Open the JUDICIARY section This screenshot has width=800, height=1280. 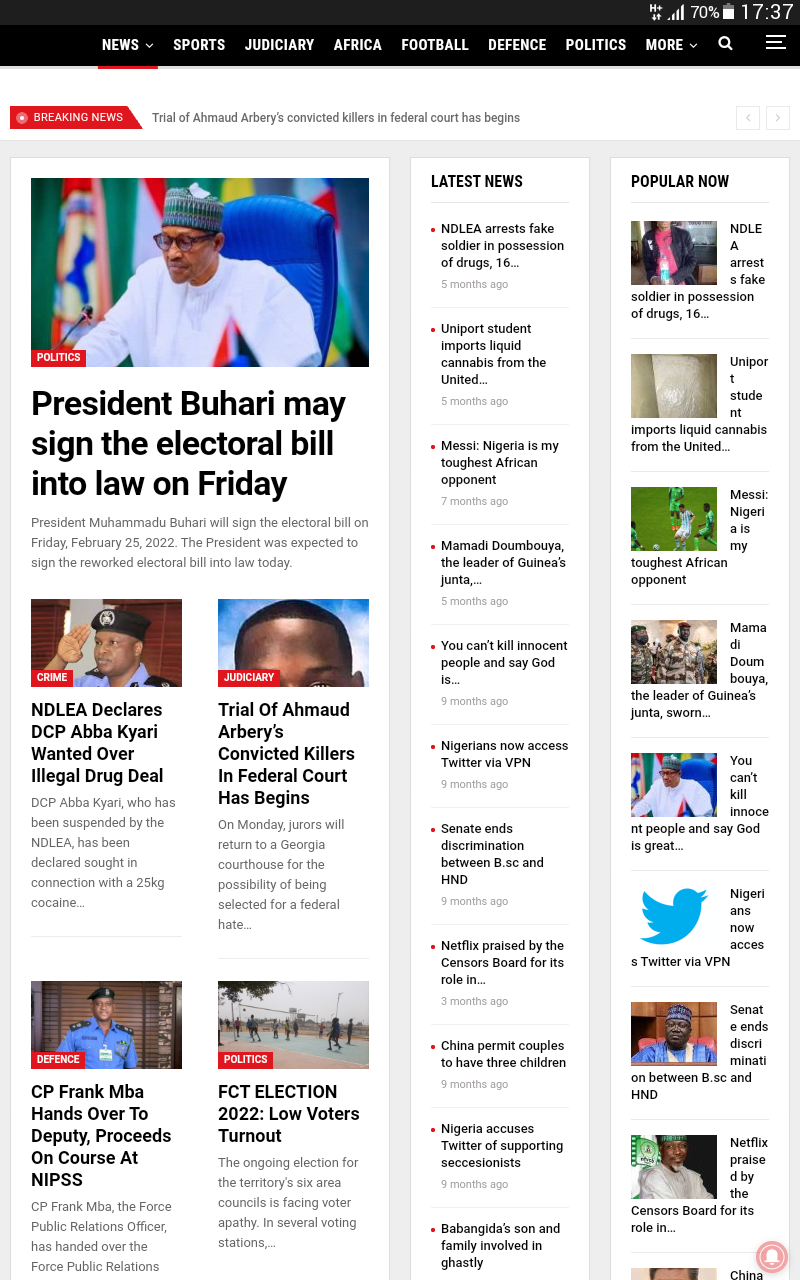coord(280,45)
